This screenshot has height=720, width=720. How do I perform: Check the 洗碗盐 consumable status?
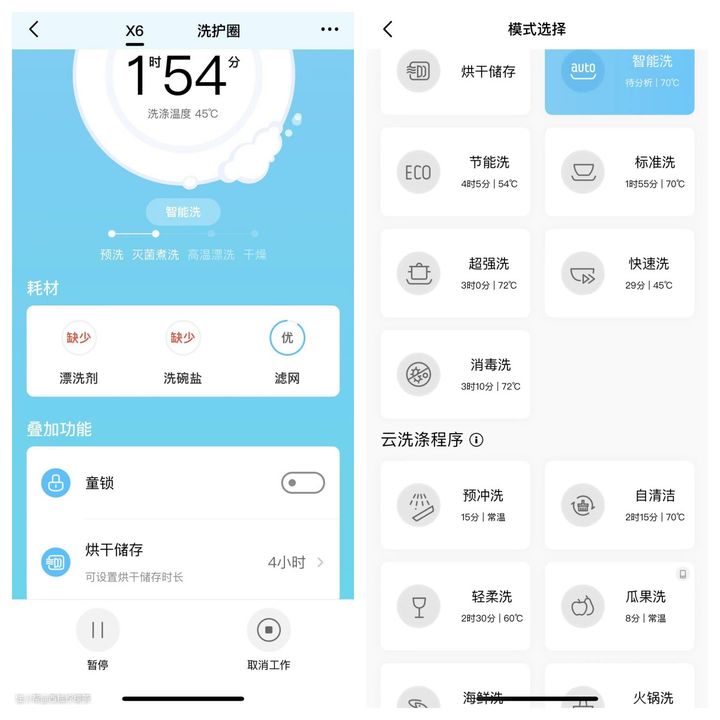[183, 352]
